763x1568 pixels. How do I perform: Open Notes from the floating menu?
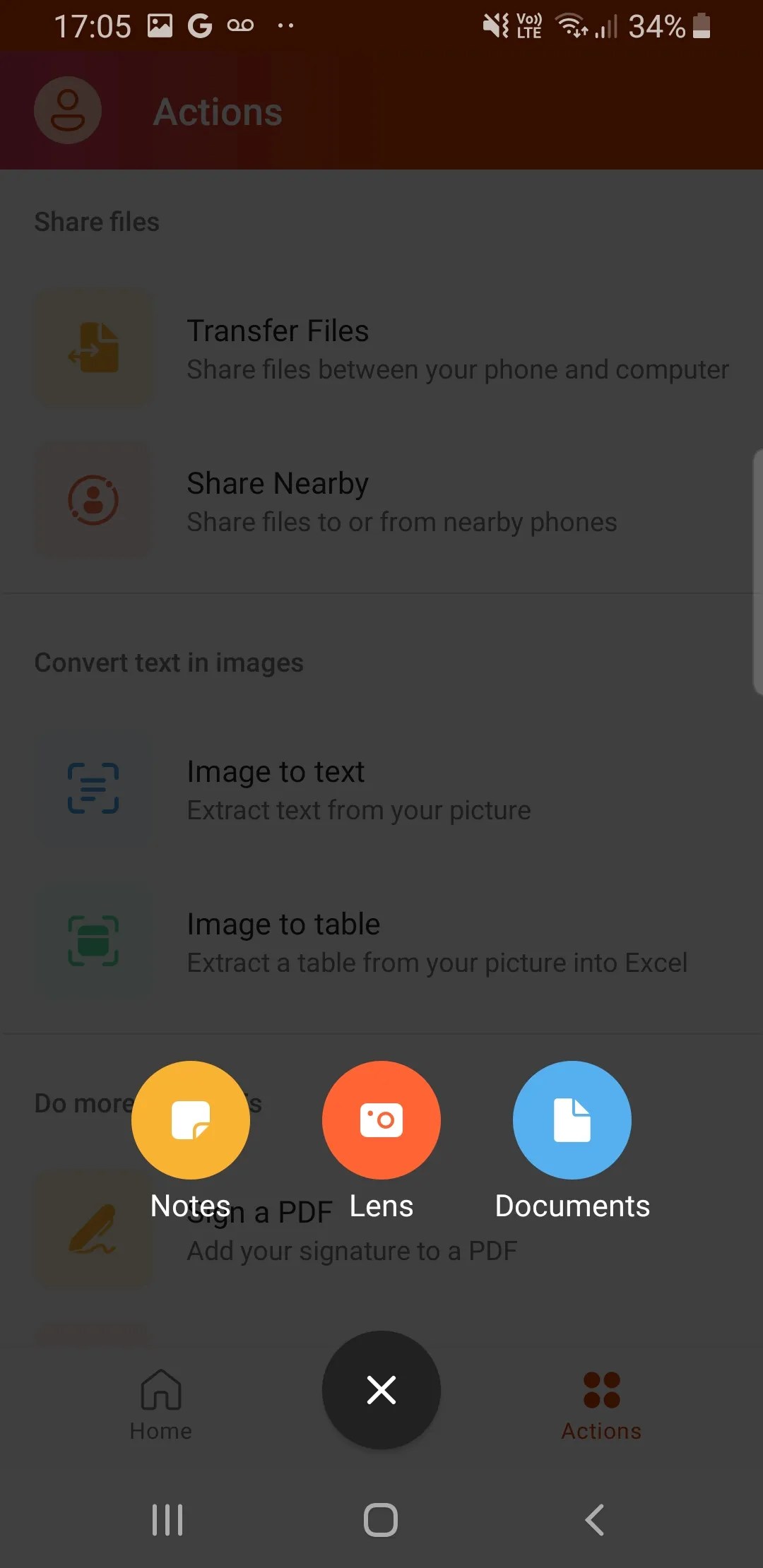point(190,1120)
